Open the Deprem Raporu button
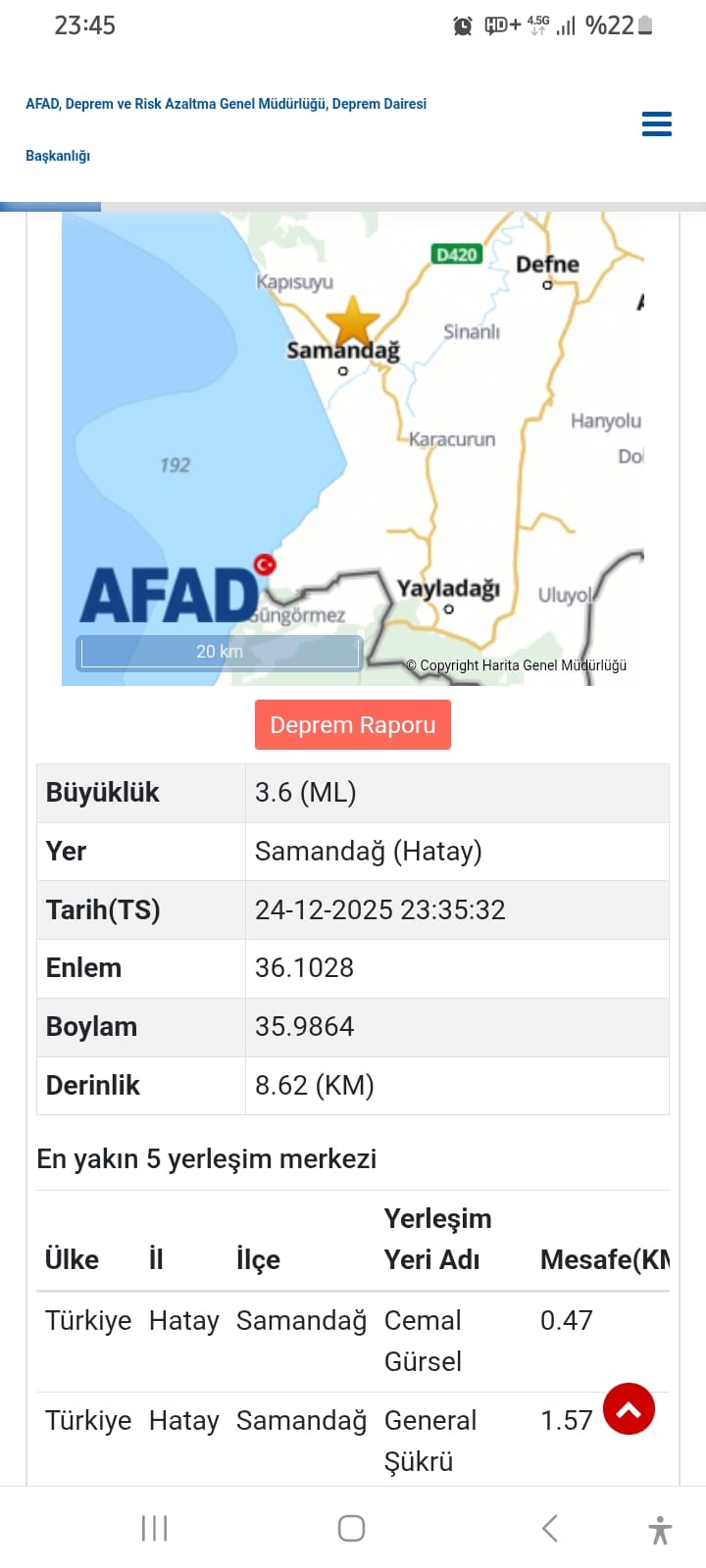Screen dimensions: 706x1568 352,725
